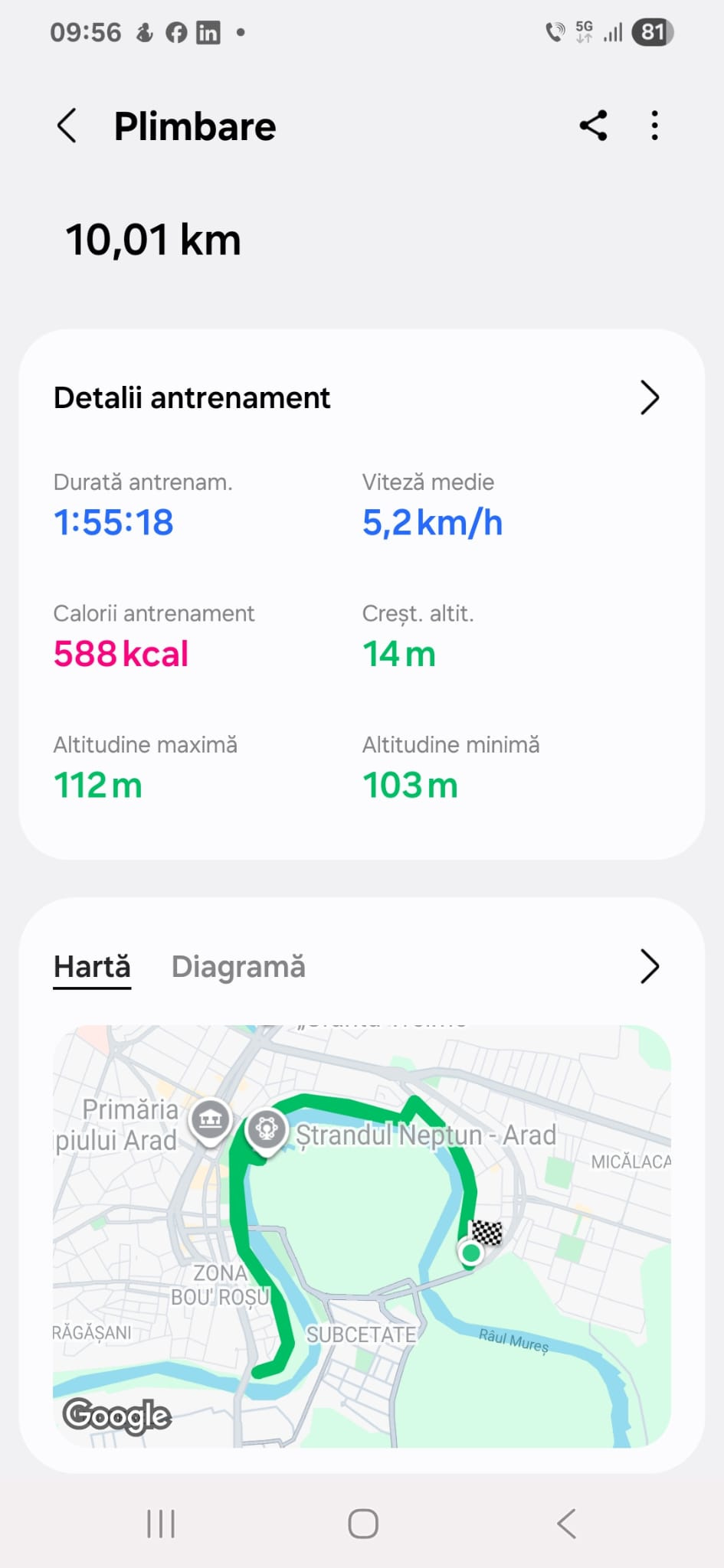
Task: Share this walk workout
Action: point(593,126)
